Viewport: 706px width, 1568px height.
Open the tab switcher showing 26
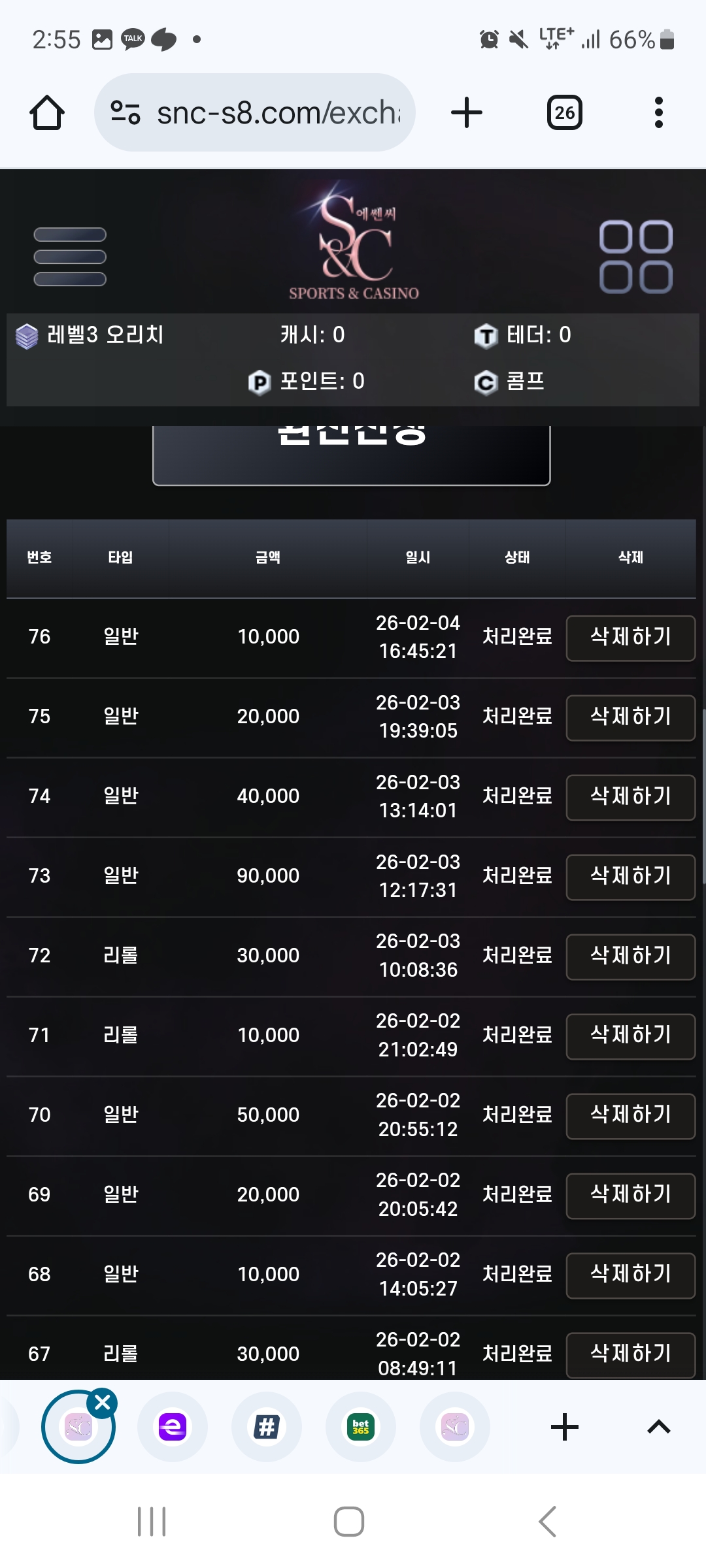pos(564,112)
